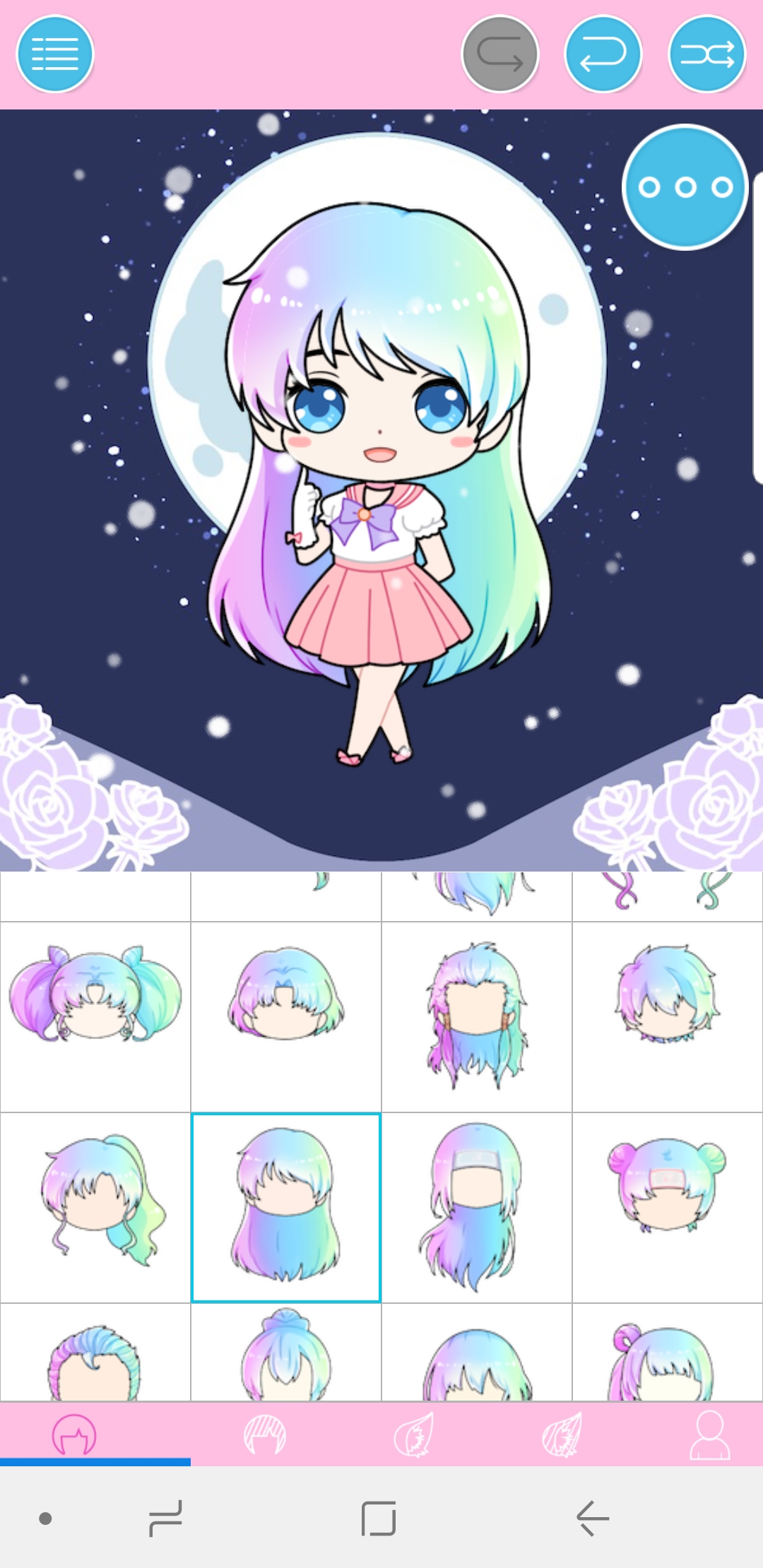
Task: Switch to the striped bangs tab
Action: [265, 1435]
